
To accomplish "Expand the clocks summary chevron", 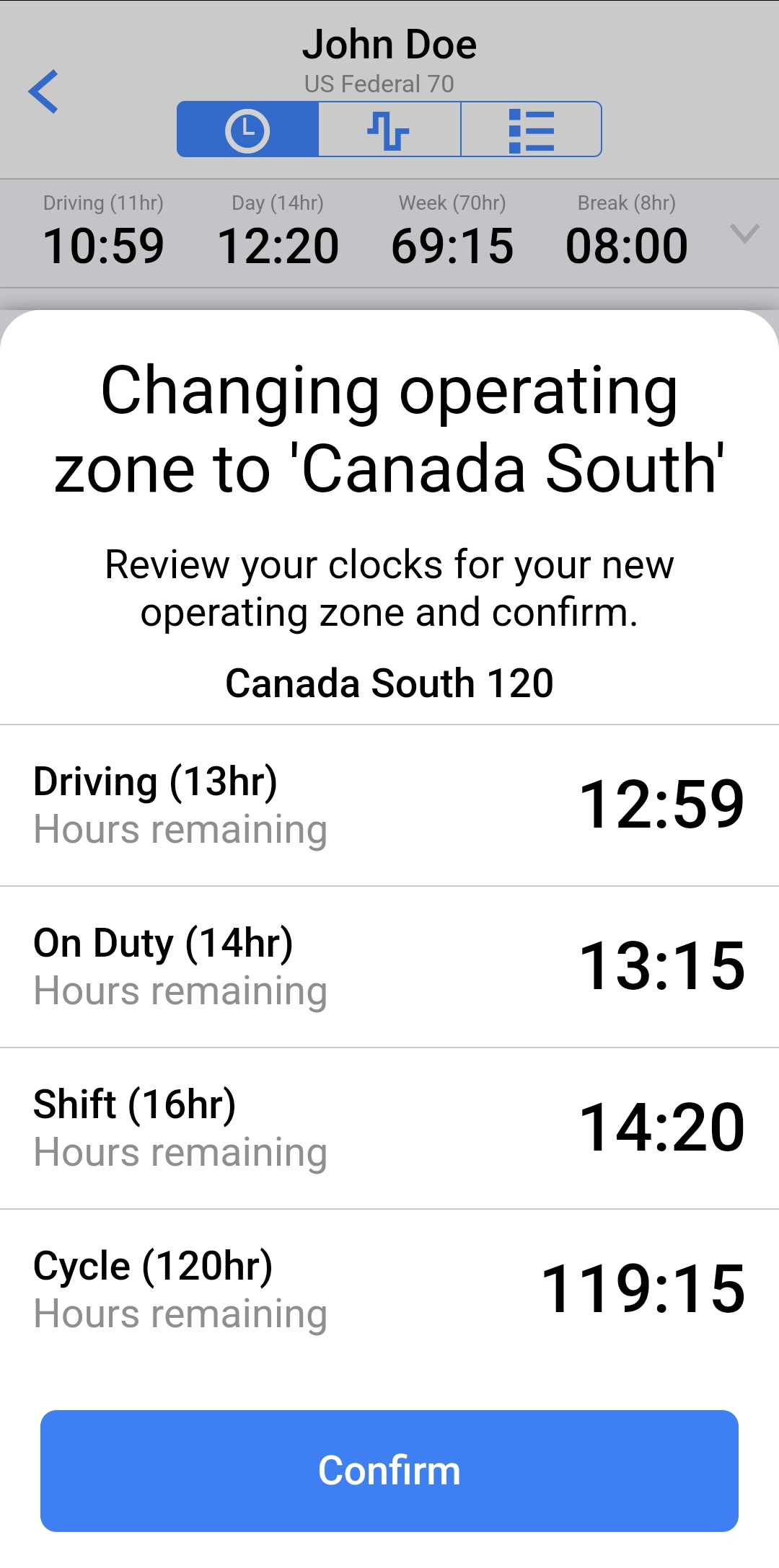I will (x=744, y=234).
